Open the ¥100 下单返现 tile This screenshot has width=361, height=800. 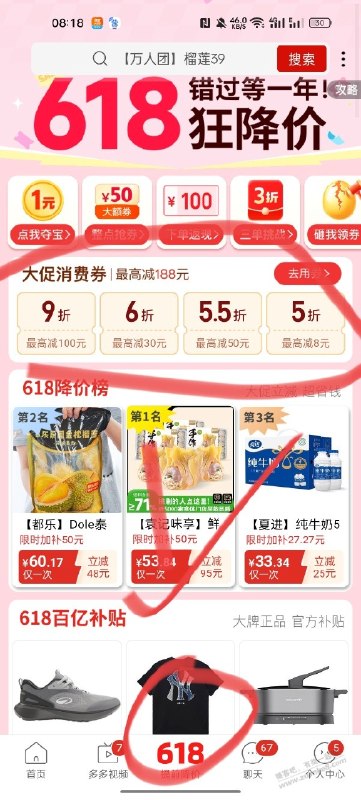point(191,212)
